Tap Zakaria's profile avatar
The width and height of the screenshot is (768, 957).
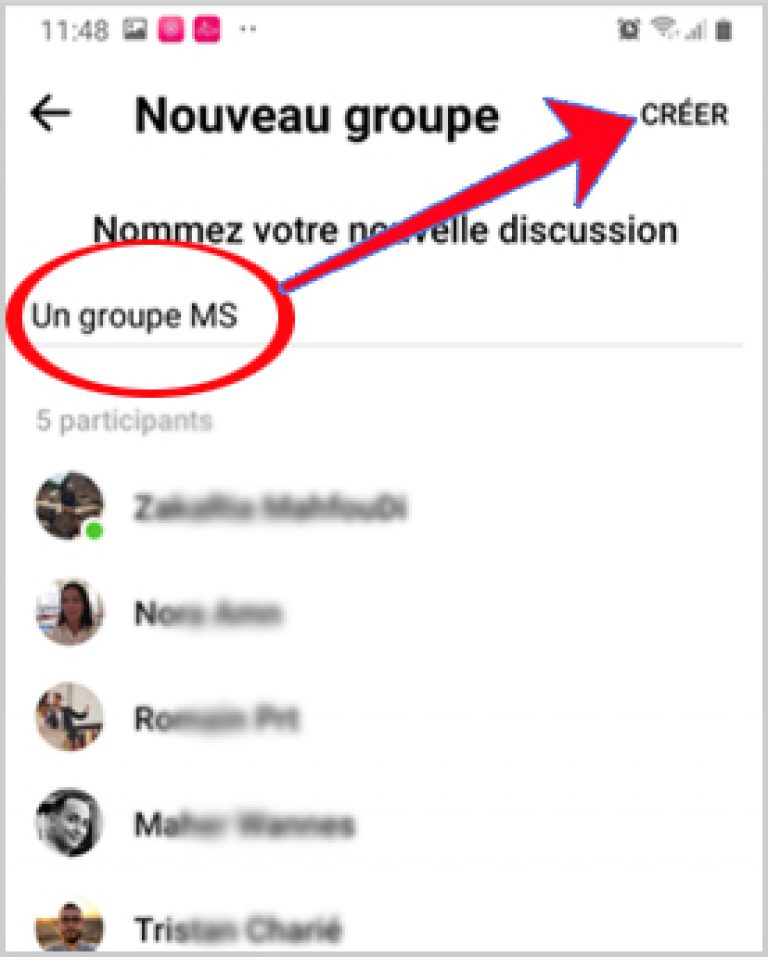tap(68, 507)
